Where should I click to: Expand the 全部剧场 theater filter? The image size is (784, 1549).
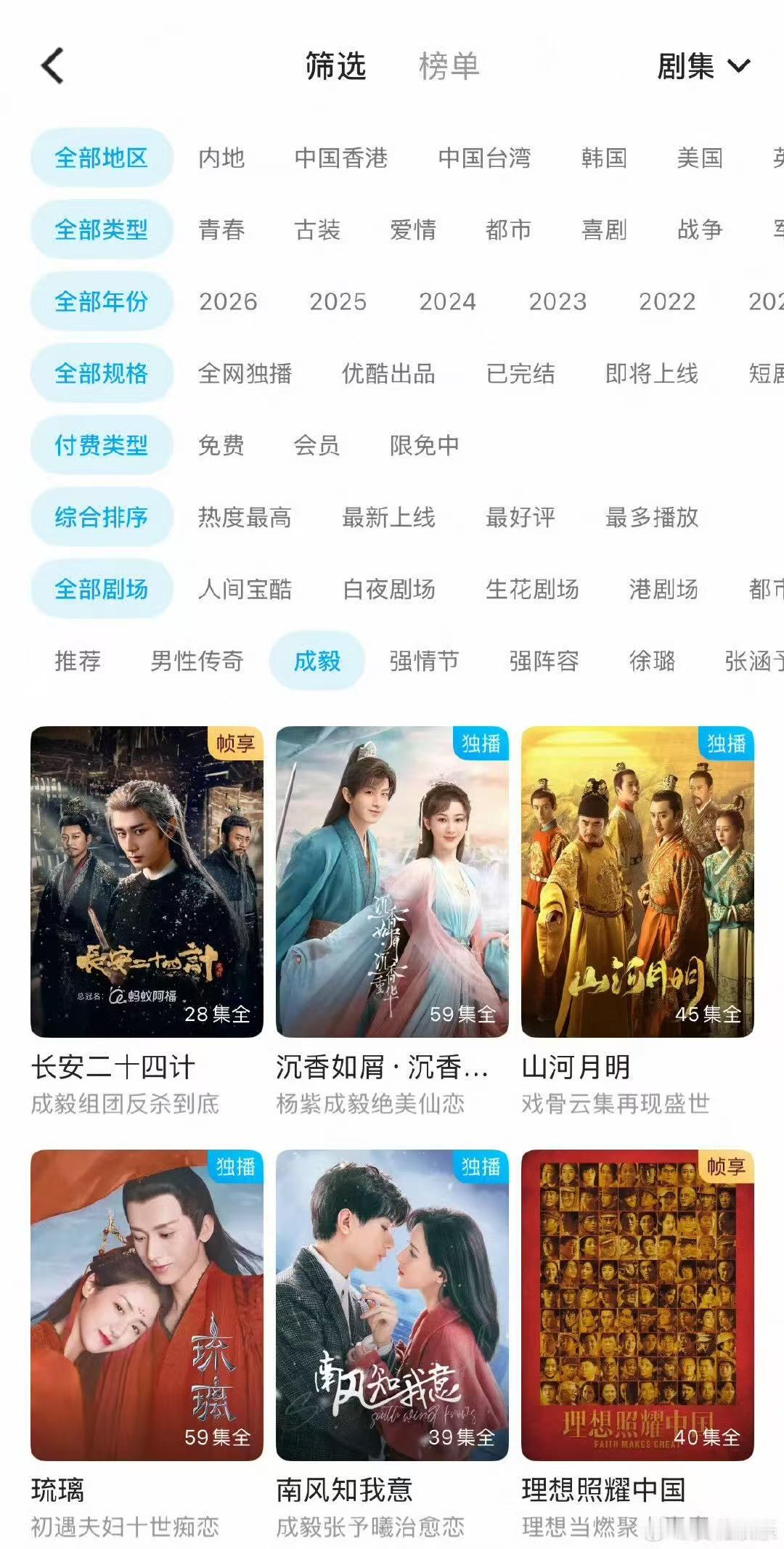point(101,590)
